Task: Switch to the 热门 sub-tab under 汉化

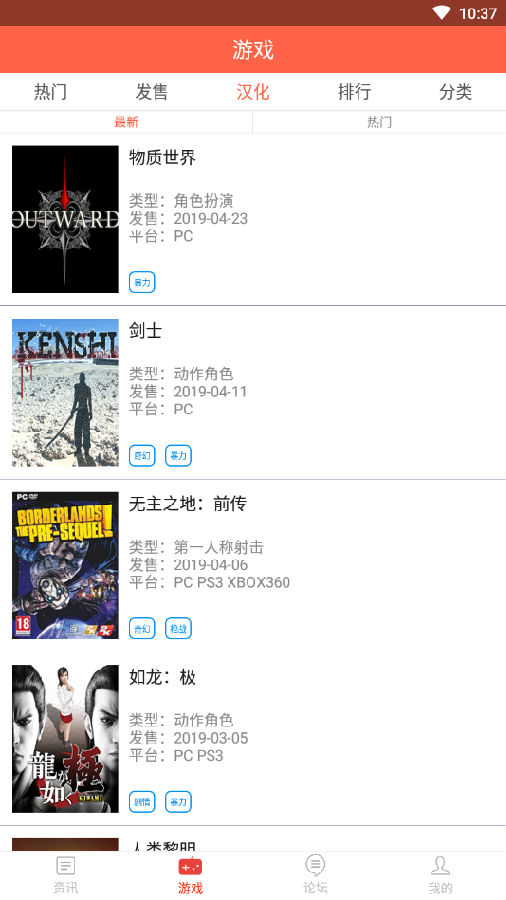Action: click(379, 122)
